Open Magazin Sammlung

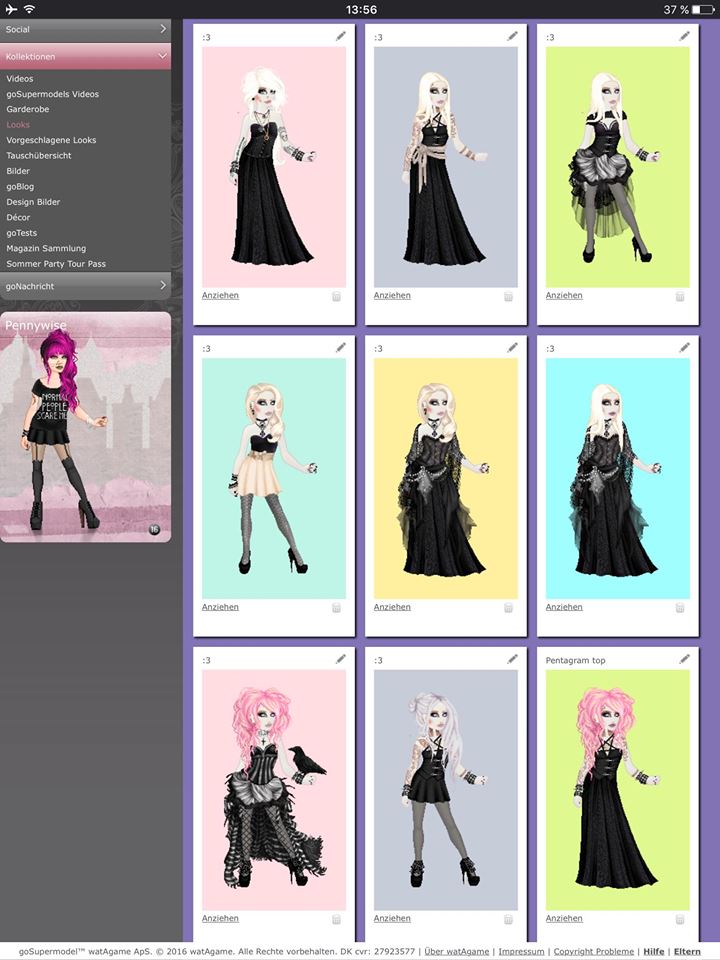(46, 248)
